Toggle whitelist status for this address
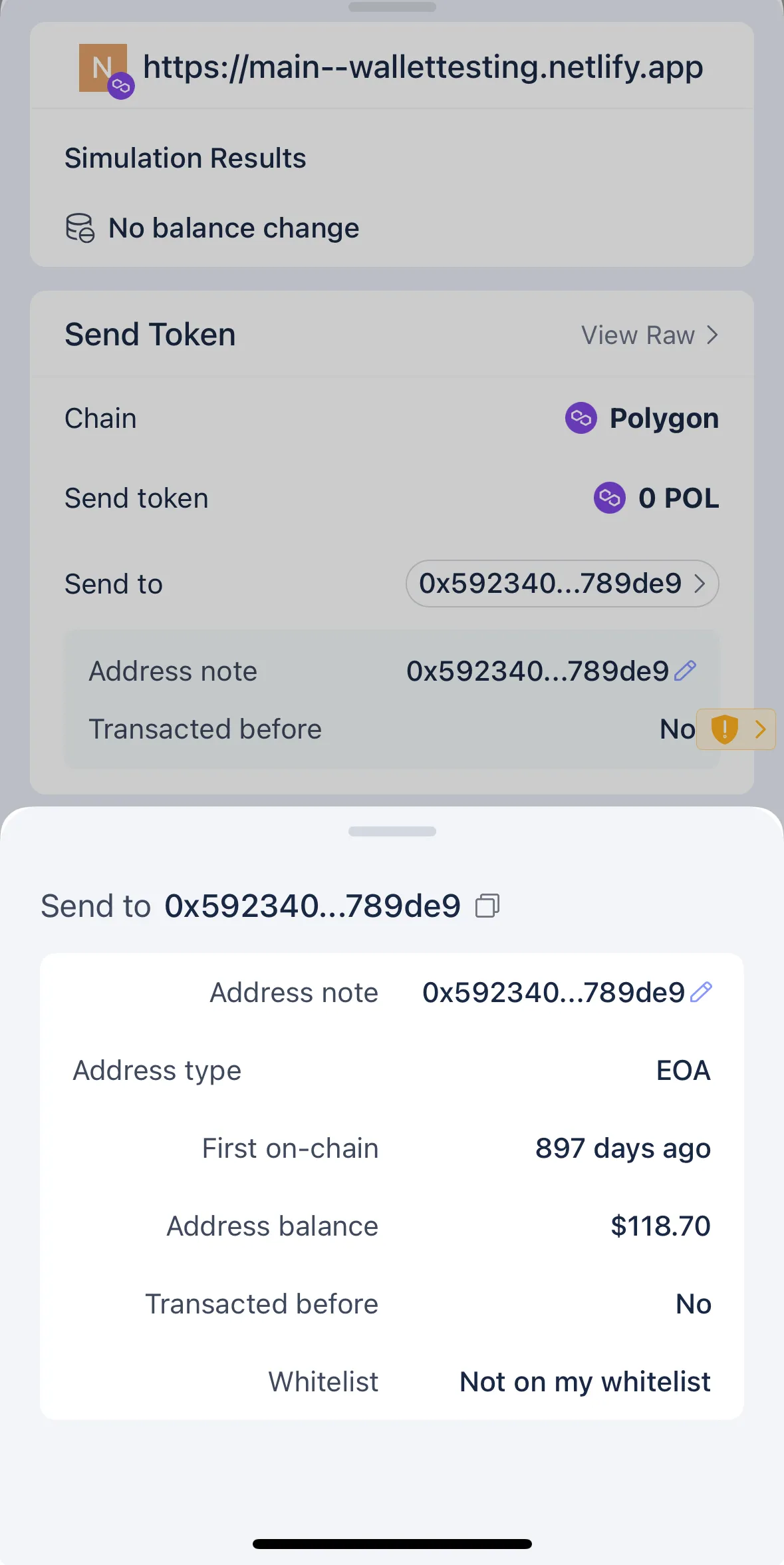Viewport: 784px width, 1565px height. click(584, 1381)
